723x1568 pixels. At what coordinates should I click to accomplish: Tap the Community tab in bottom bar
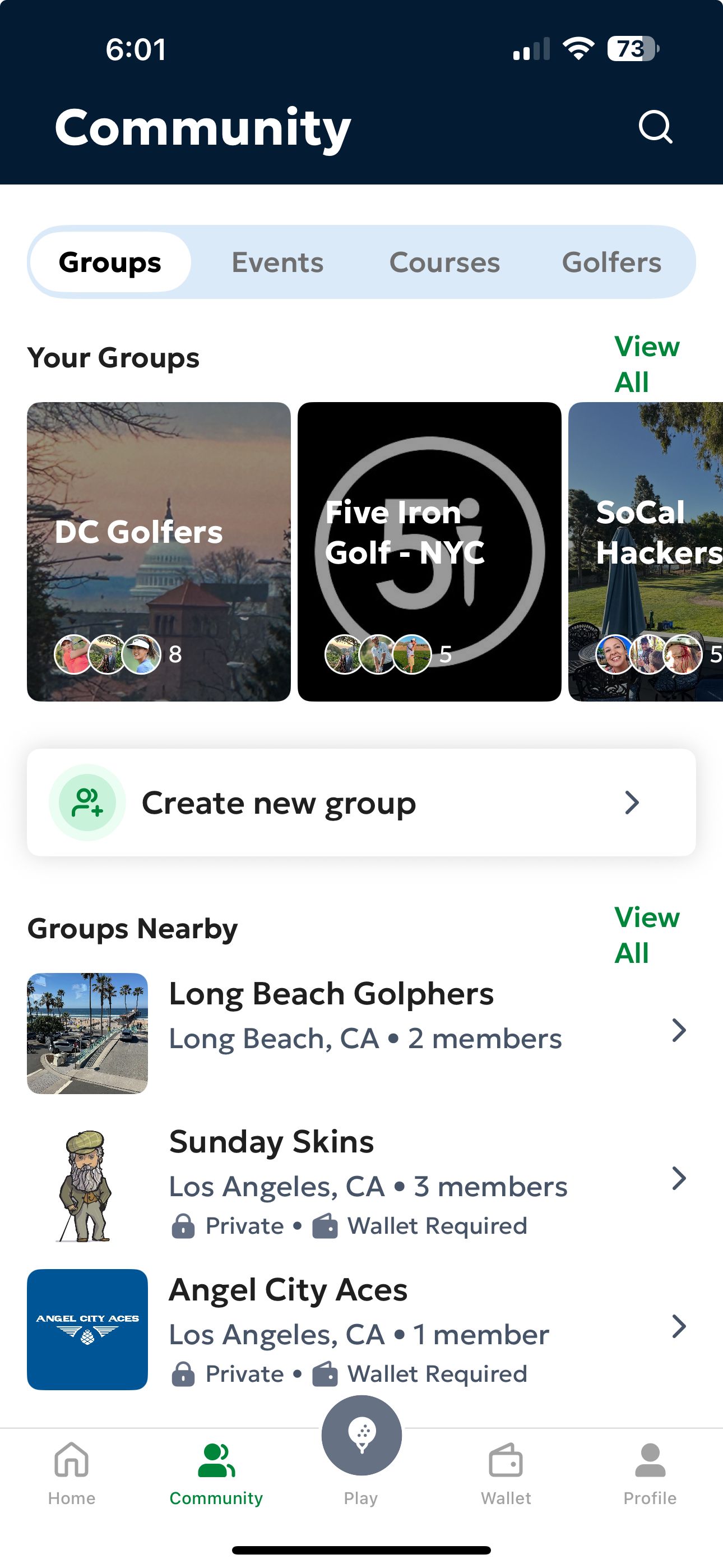tap(216, 1473)
